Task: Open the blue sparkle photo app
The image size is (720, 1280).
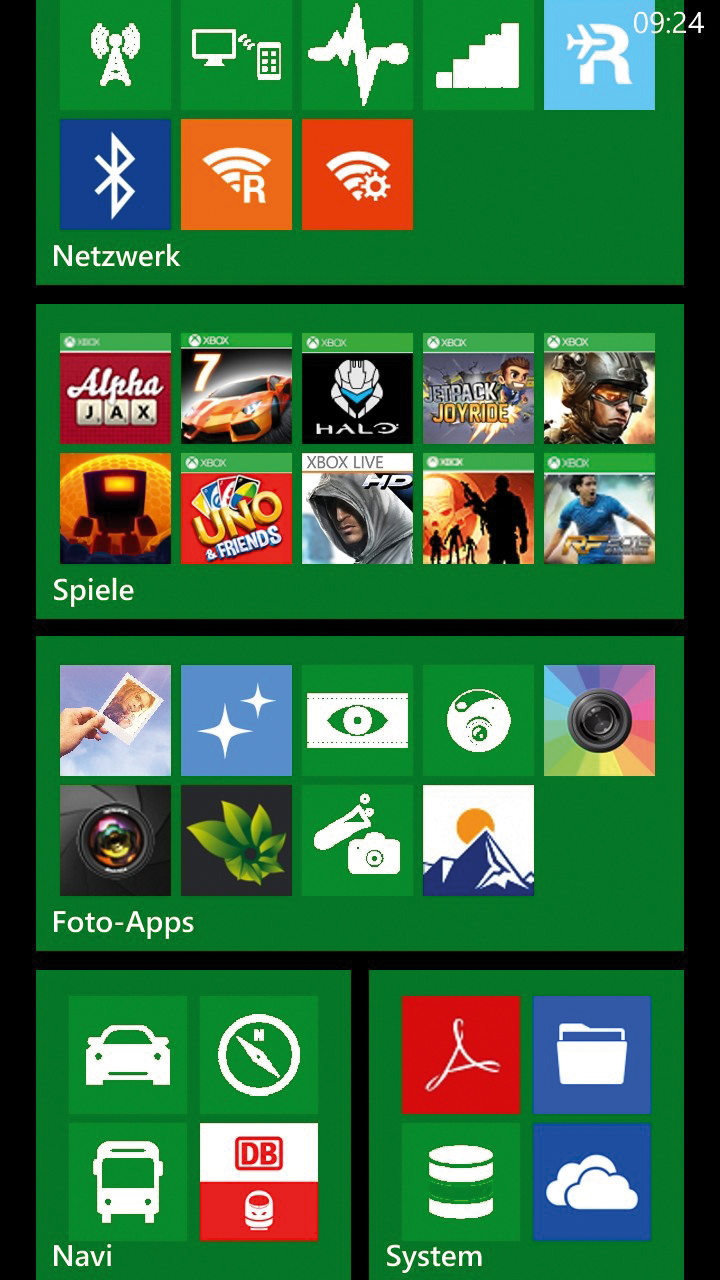Action: click(x=236, y=720)
